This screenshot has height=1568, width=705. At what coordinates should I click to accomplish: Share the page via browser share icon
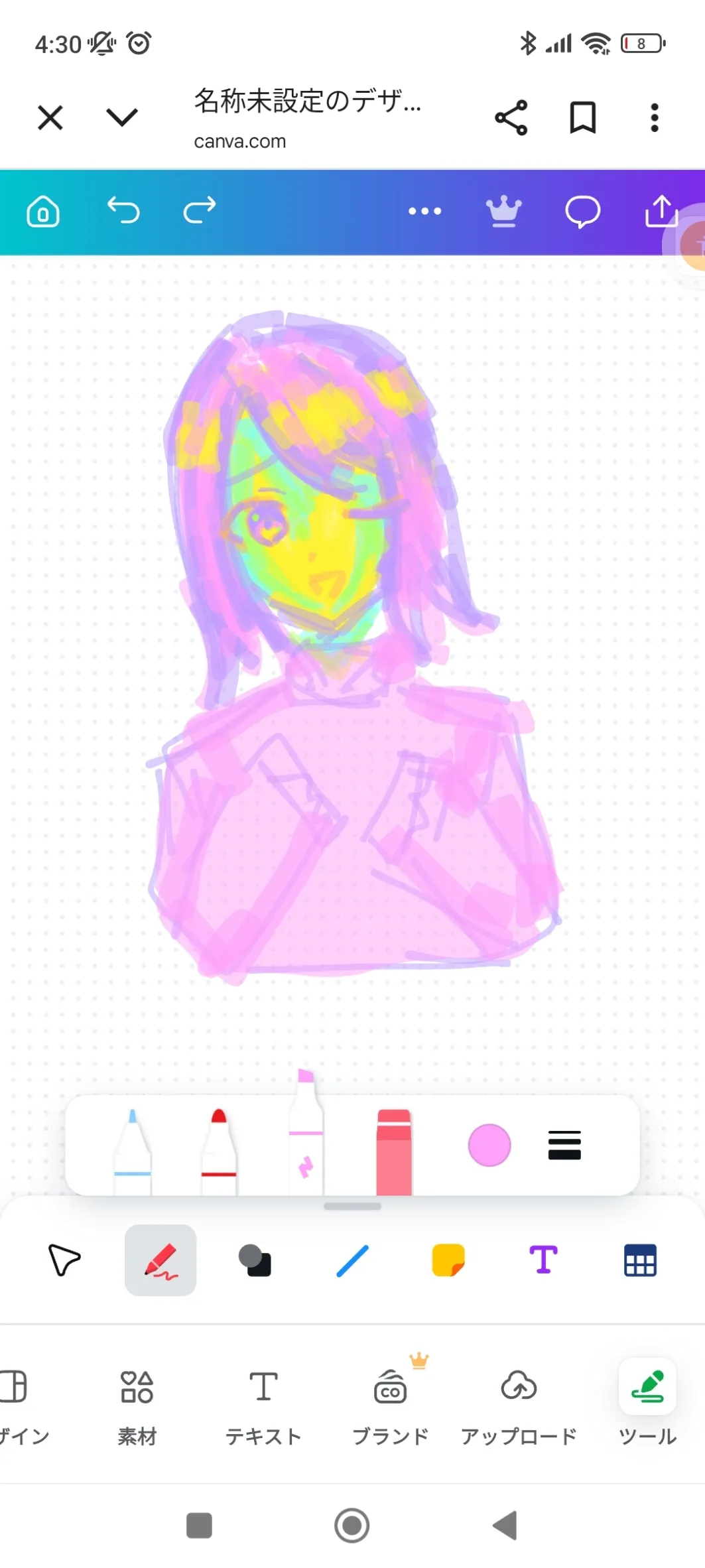[511, 118]
